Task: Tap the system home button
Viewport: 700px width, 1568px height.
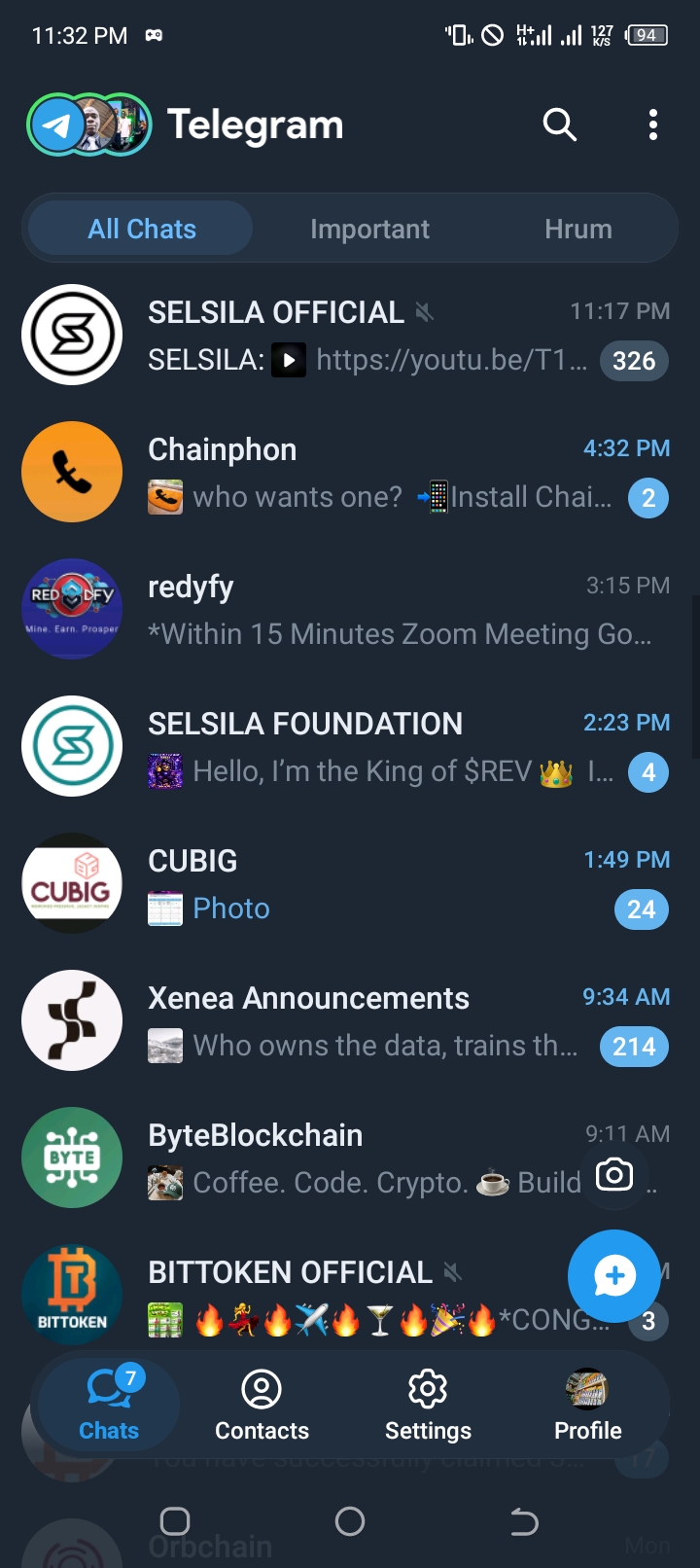Action: (x=350, y=1521)
